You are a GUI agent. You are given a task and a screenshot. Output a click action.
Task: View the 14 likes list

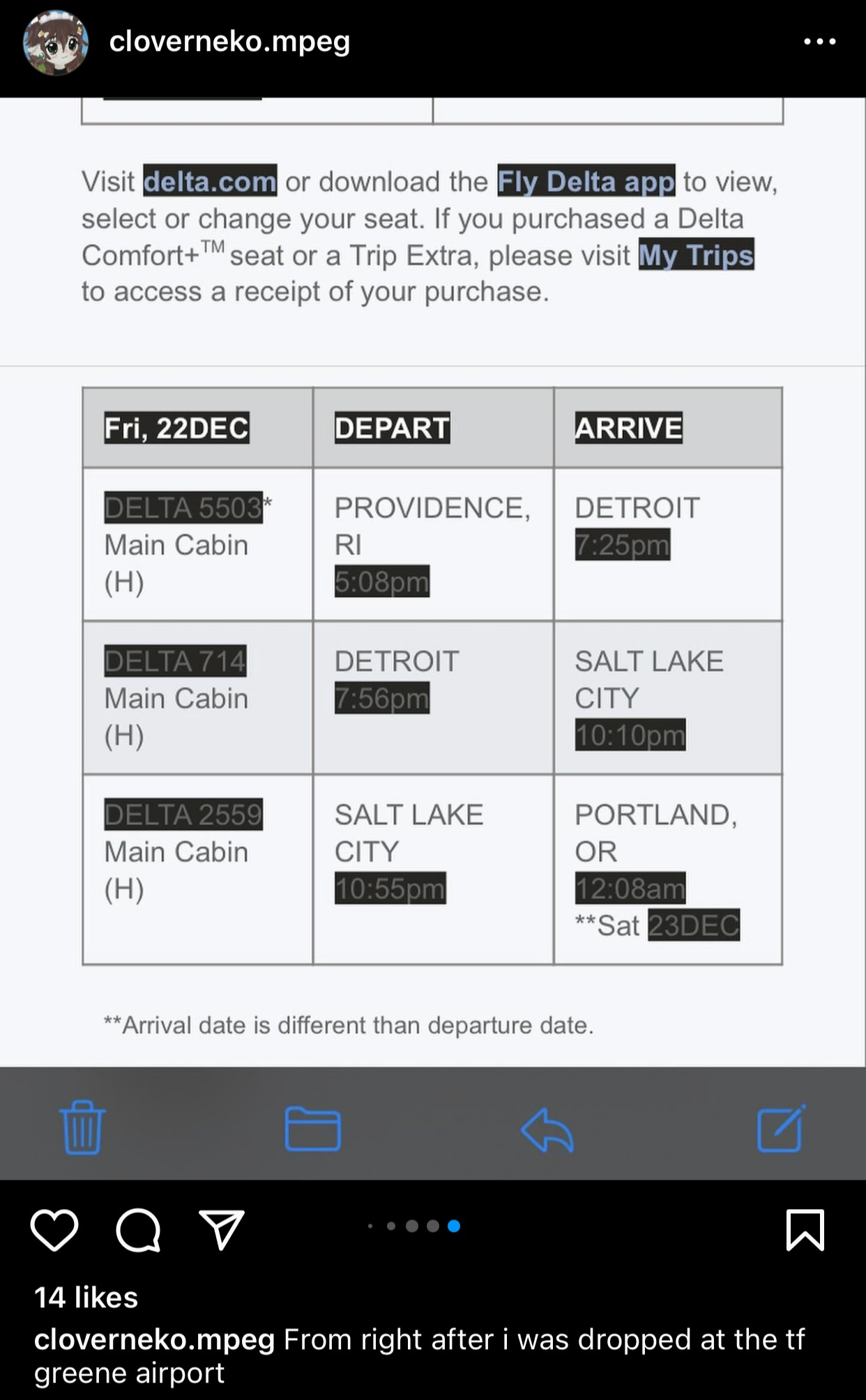point(86,1298)
